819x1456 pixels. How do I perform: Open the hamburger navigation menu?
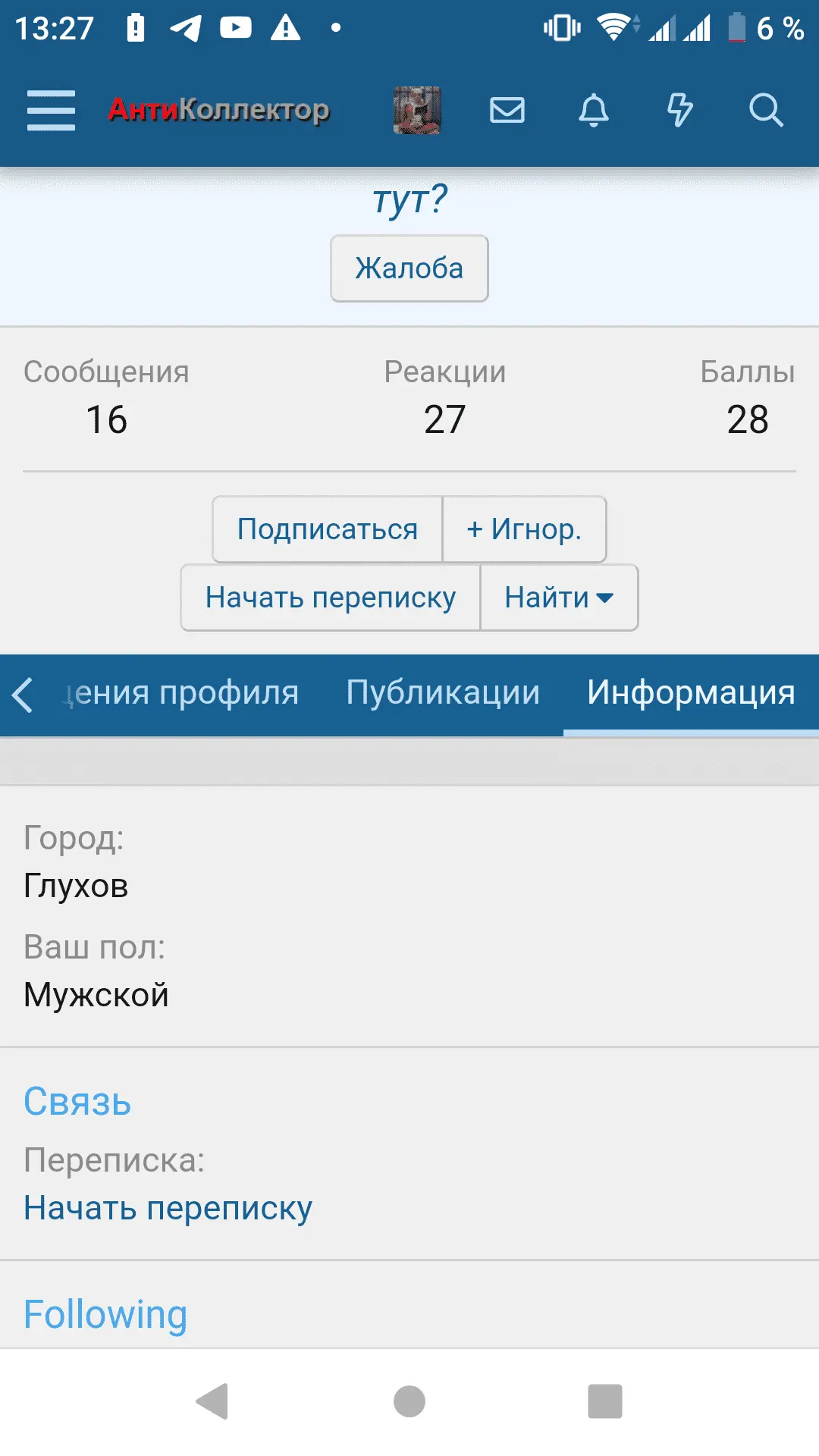tap(51, 111)
